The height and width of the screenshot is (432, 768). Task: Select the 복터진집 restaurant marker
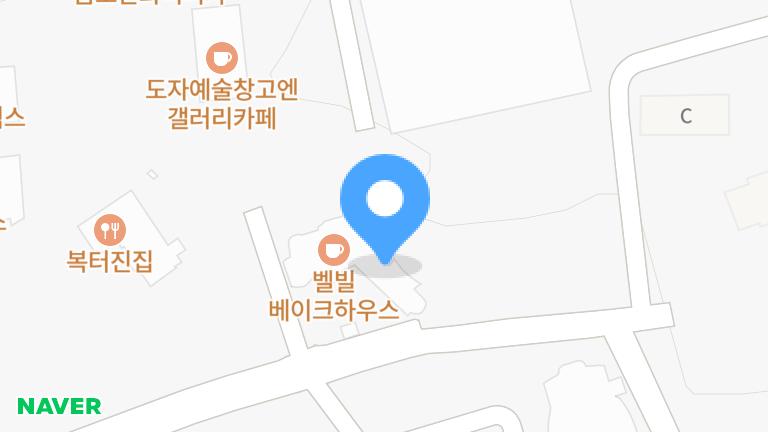[x=110, y=231]
